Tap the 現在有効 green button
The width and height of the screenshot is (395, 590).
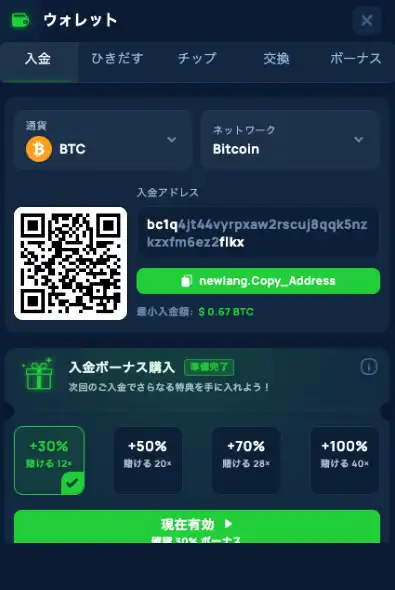point(197,527)
